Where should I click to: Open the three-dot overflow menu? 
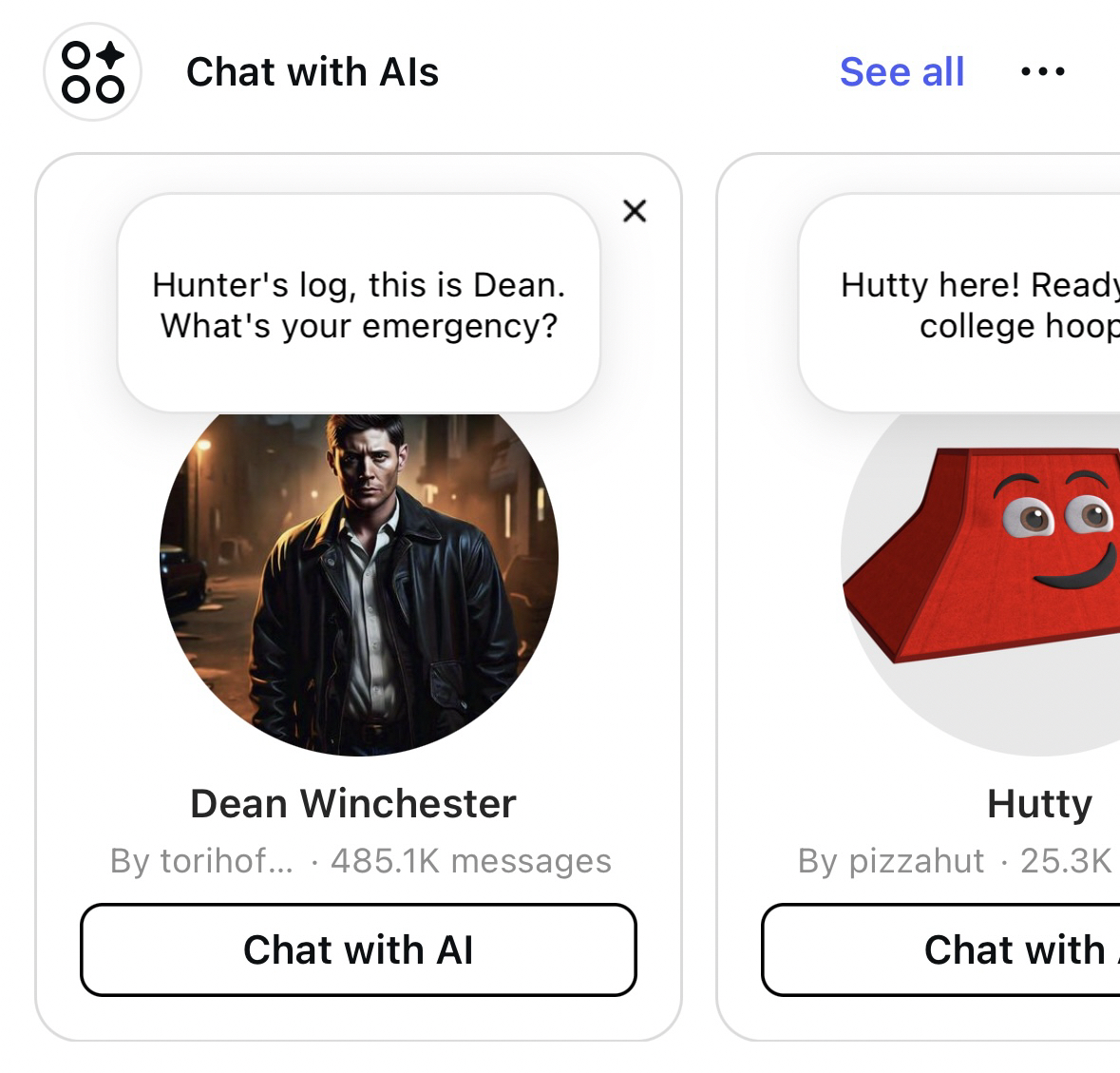[1042, 72]
